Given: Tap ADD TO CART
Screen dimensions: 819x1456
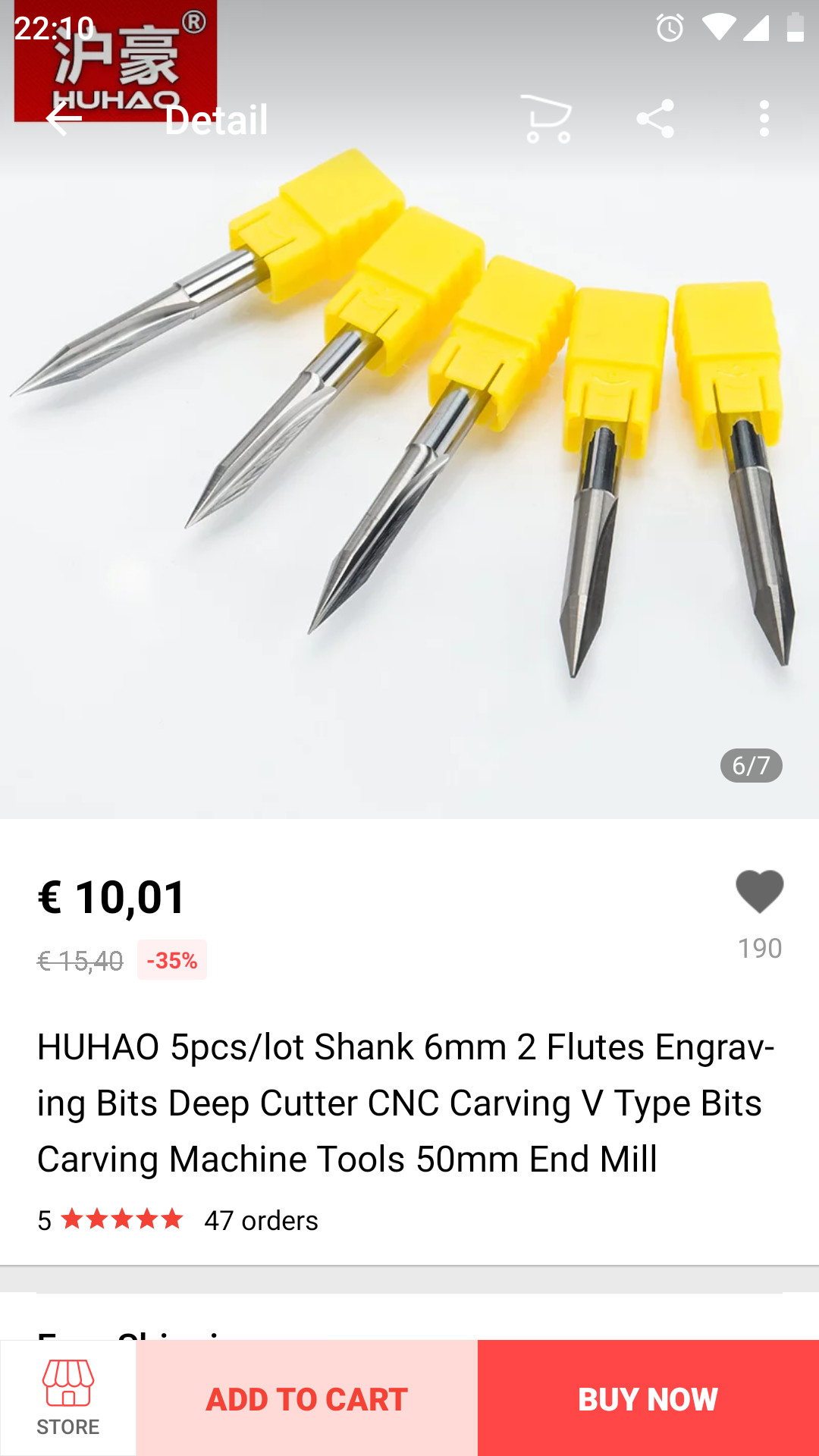Looking at the screenshot, I should point(306,1398).
